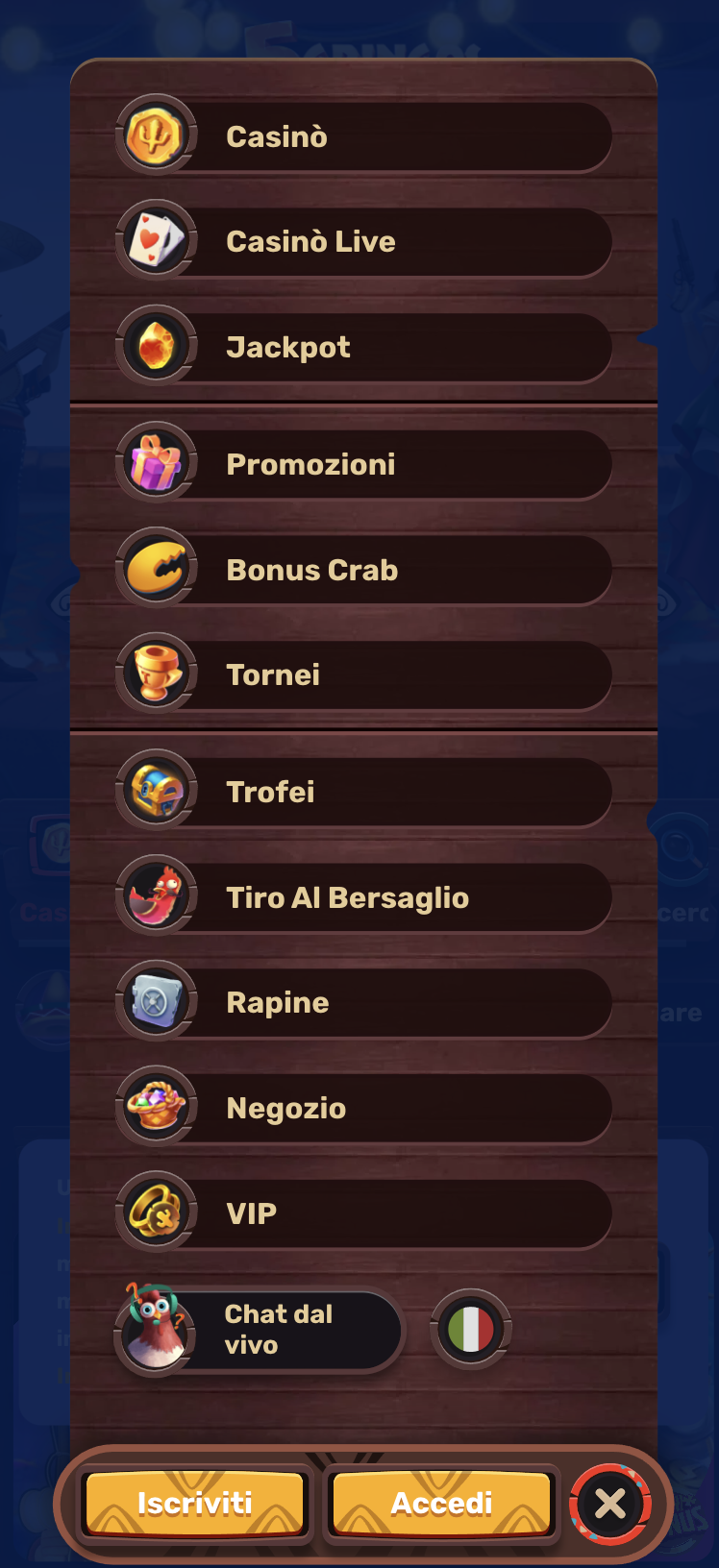
Task: Open the Rapine menu item
Action: click(x=363, y=1003)
